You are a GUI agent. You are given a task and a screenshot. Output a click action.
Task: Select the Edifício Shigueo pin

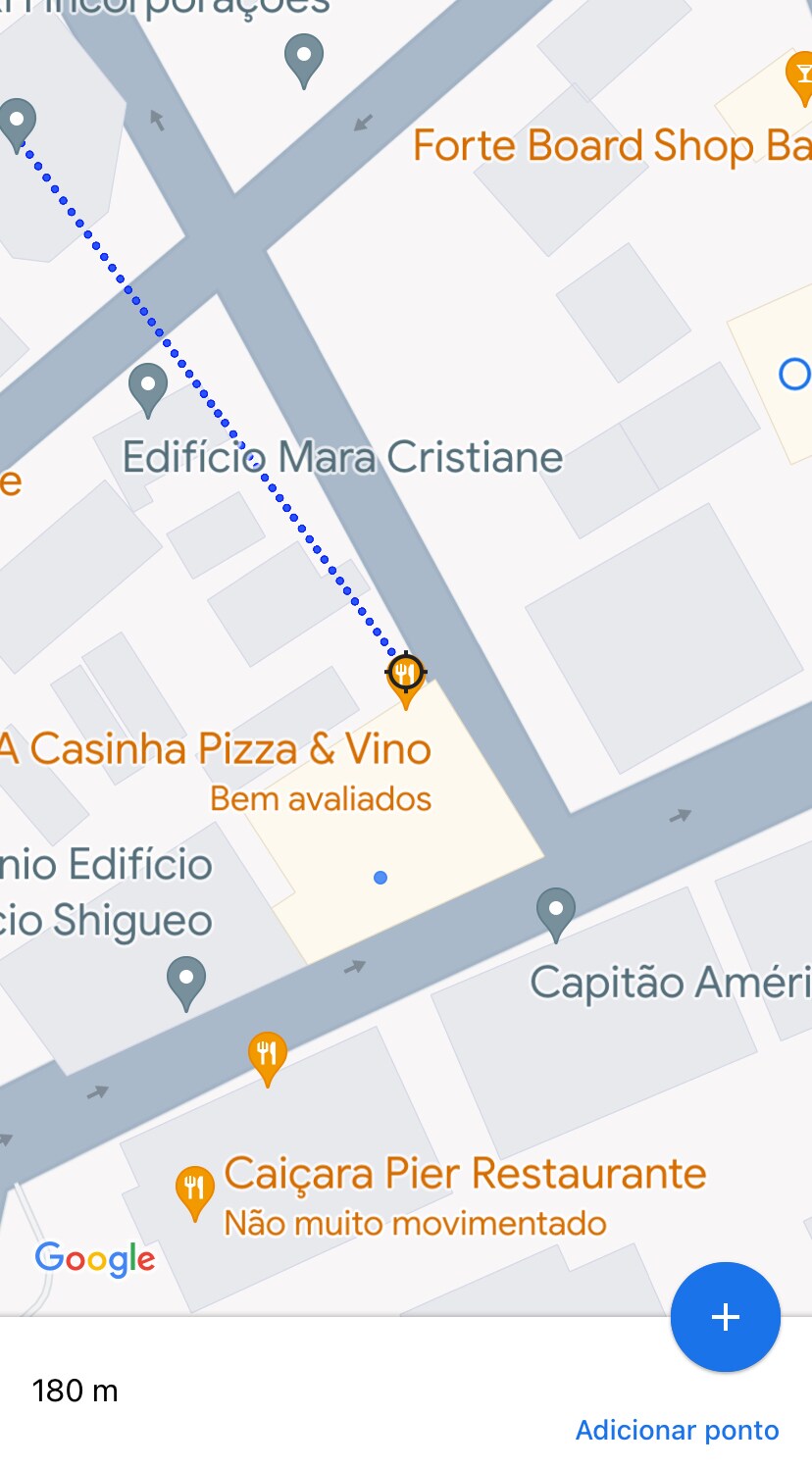point(186,980)
